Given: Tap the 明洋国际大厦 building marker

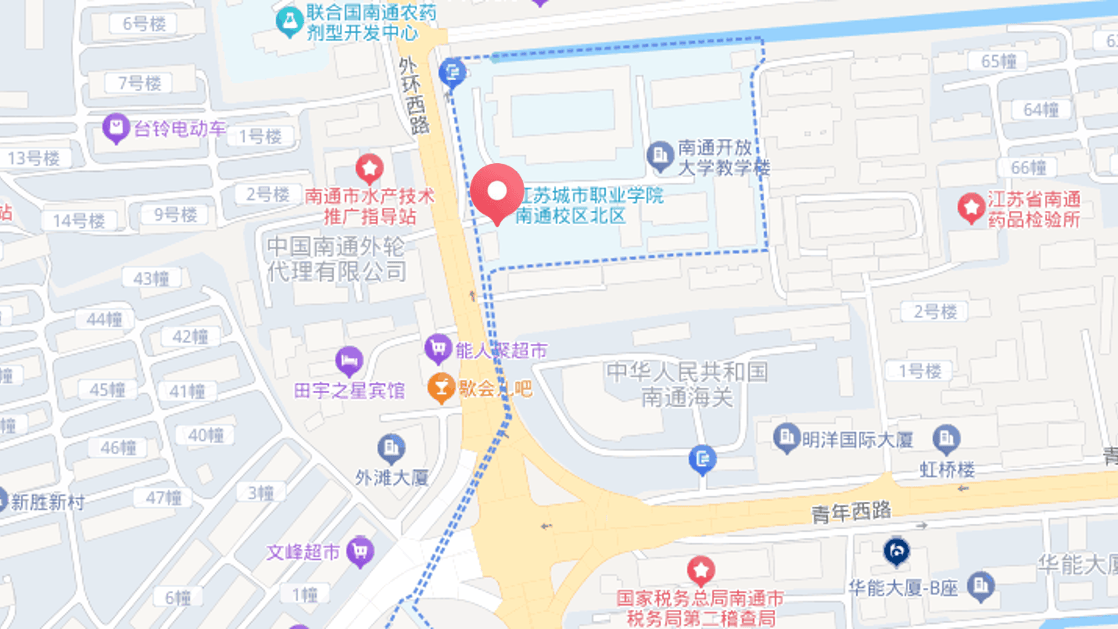Looking at the screenshot, I should (x=787, y=437).
